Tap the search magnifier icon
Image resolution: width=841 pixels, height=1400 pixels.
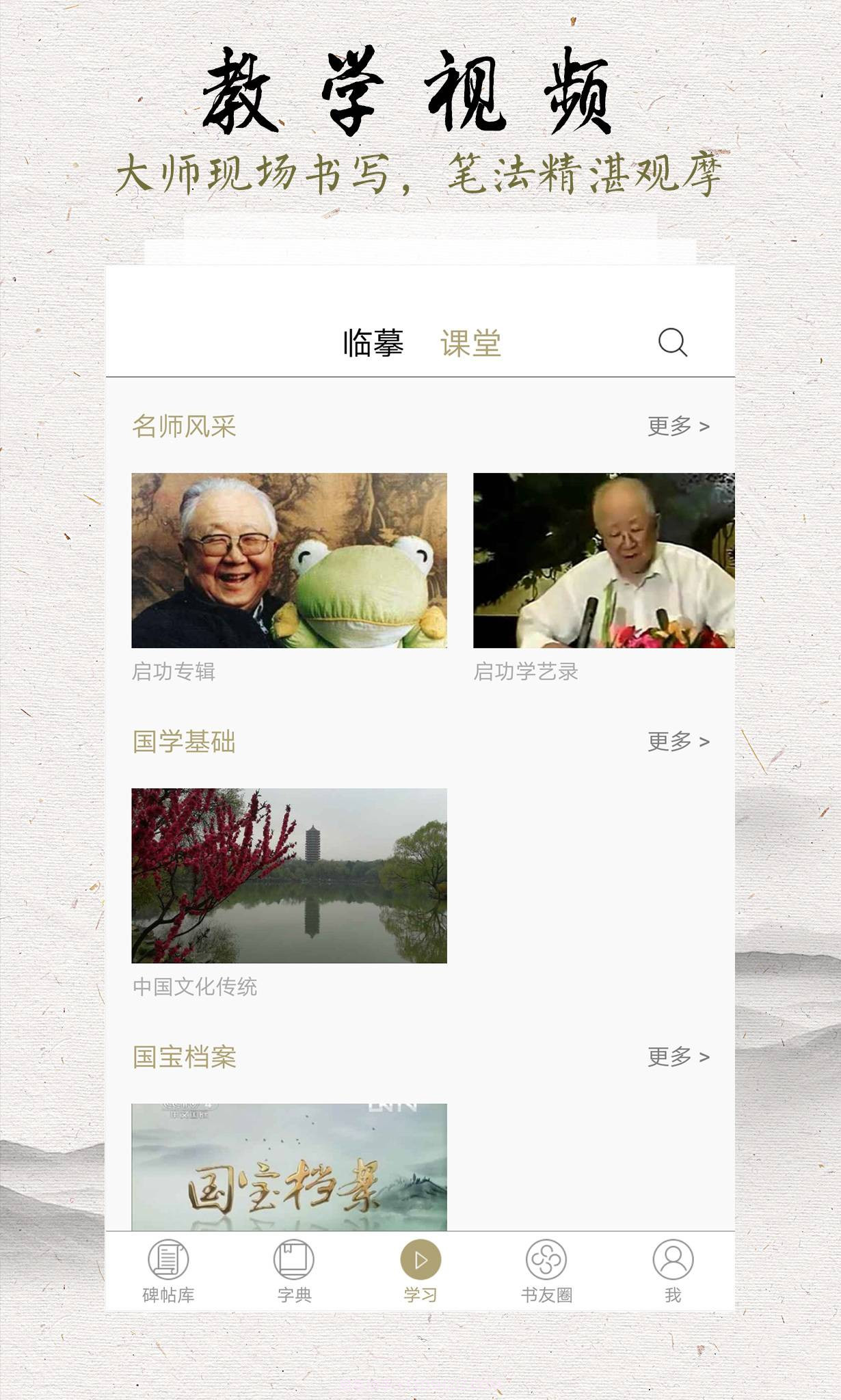click(673, 345)
